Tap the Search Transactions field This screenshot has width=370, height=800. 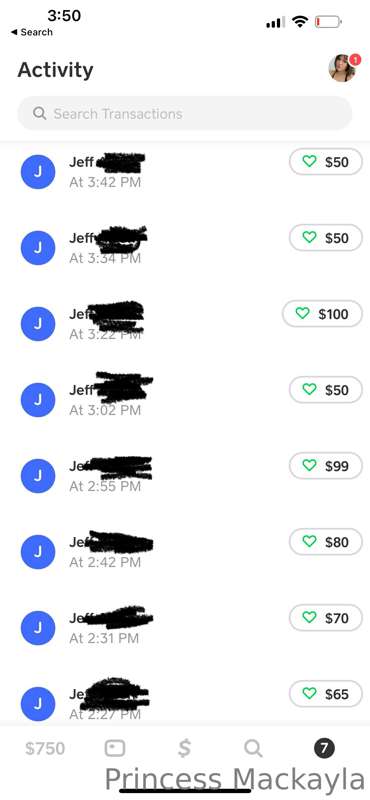(x=185, y=113)
